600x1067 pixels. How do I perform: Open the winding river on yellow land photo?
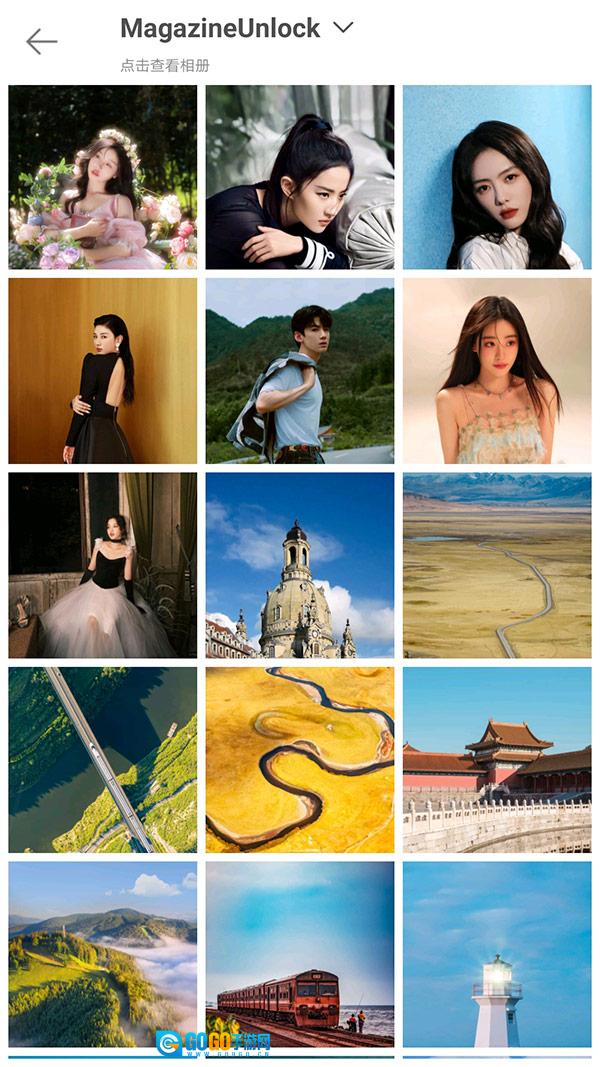coord(300,759)
